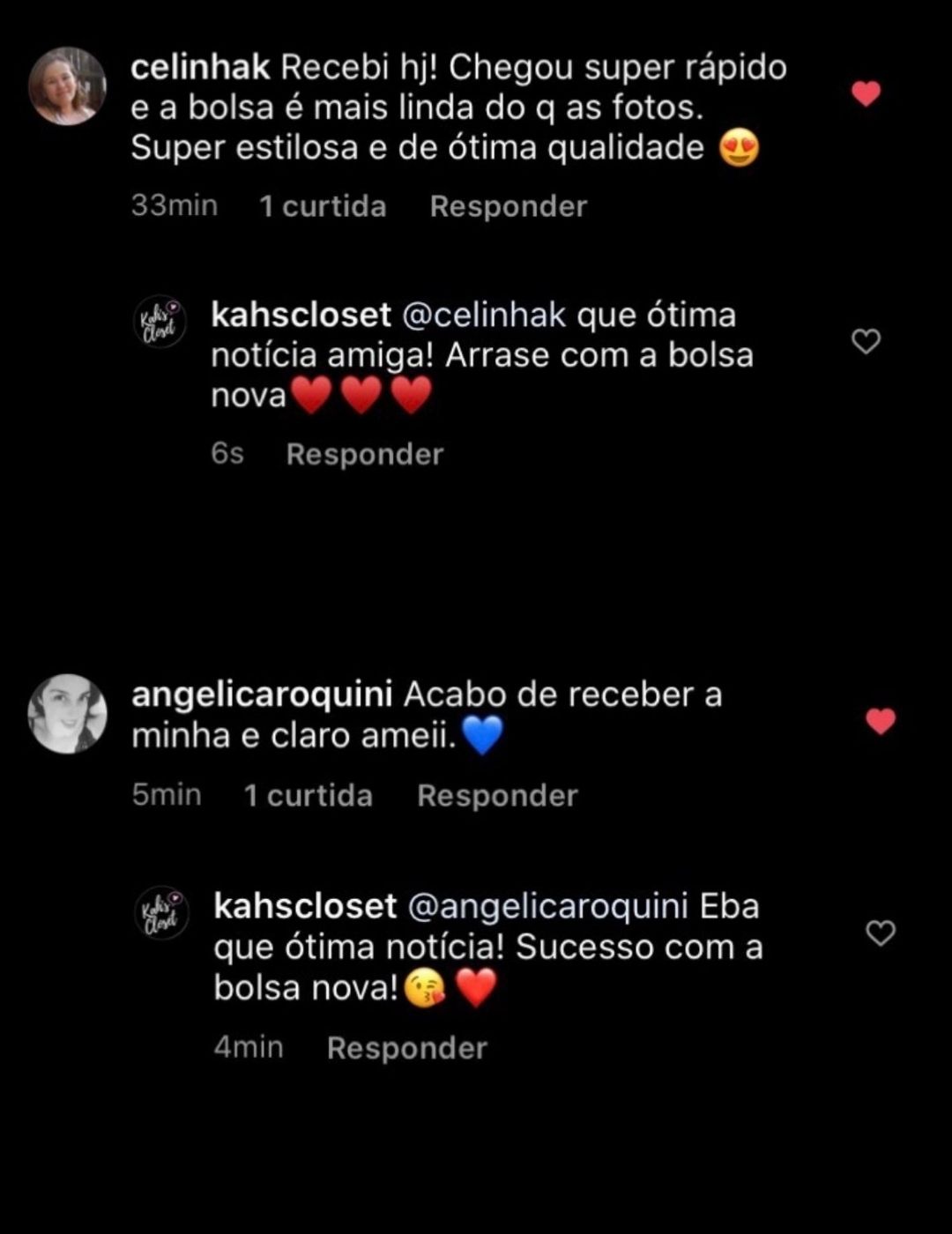The image size is (952, 1234).
Task: Tap Responder under kahscloset's 4min reply
Action: (x=406, y=1048)
